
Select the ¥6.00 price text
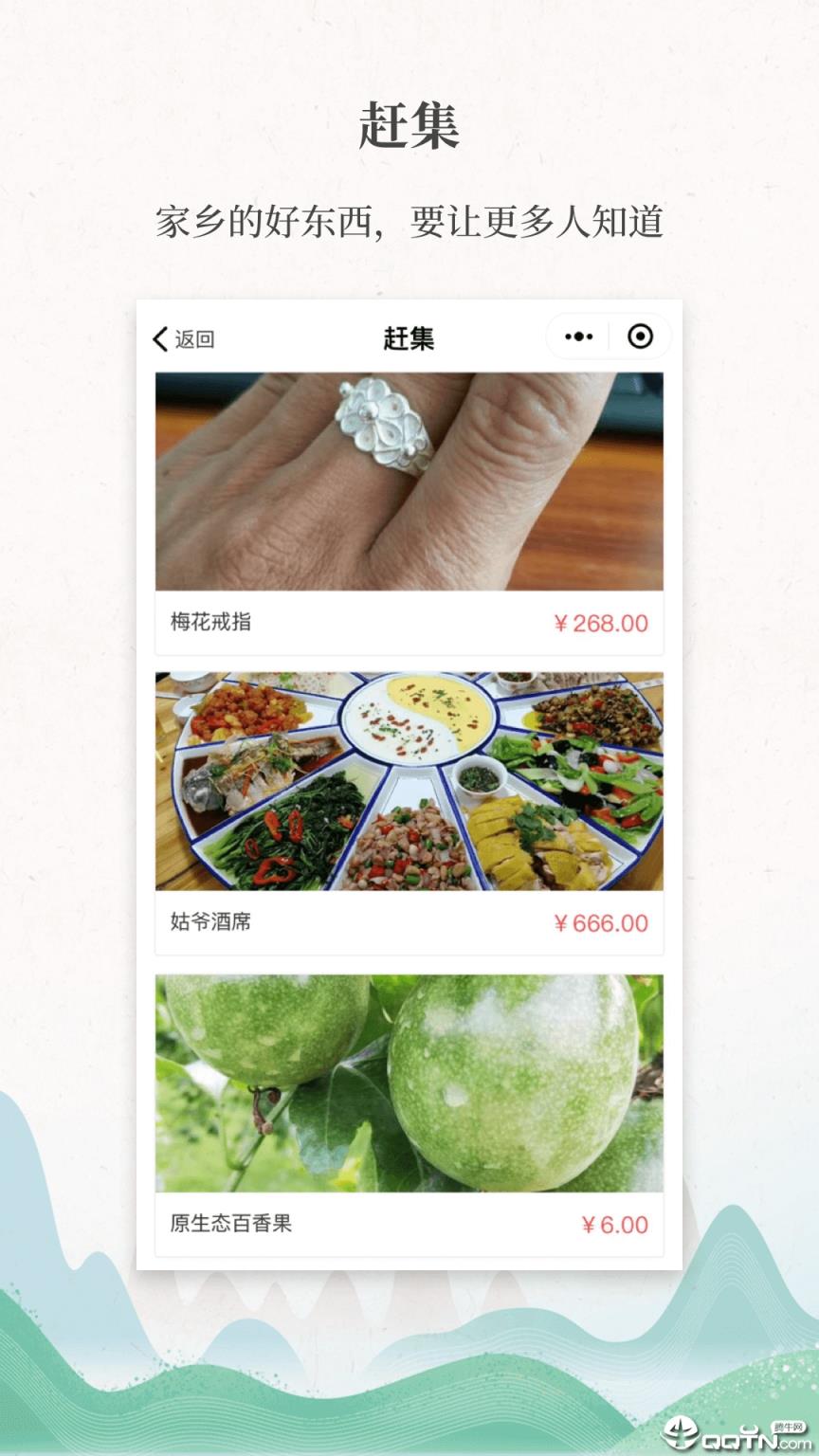[x=614, y=1224]
